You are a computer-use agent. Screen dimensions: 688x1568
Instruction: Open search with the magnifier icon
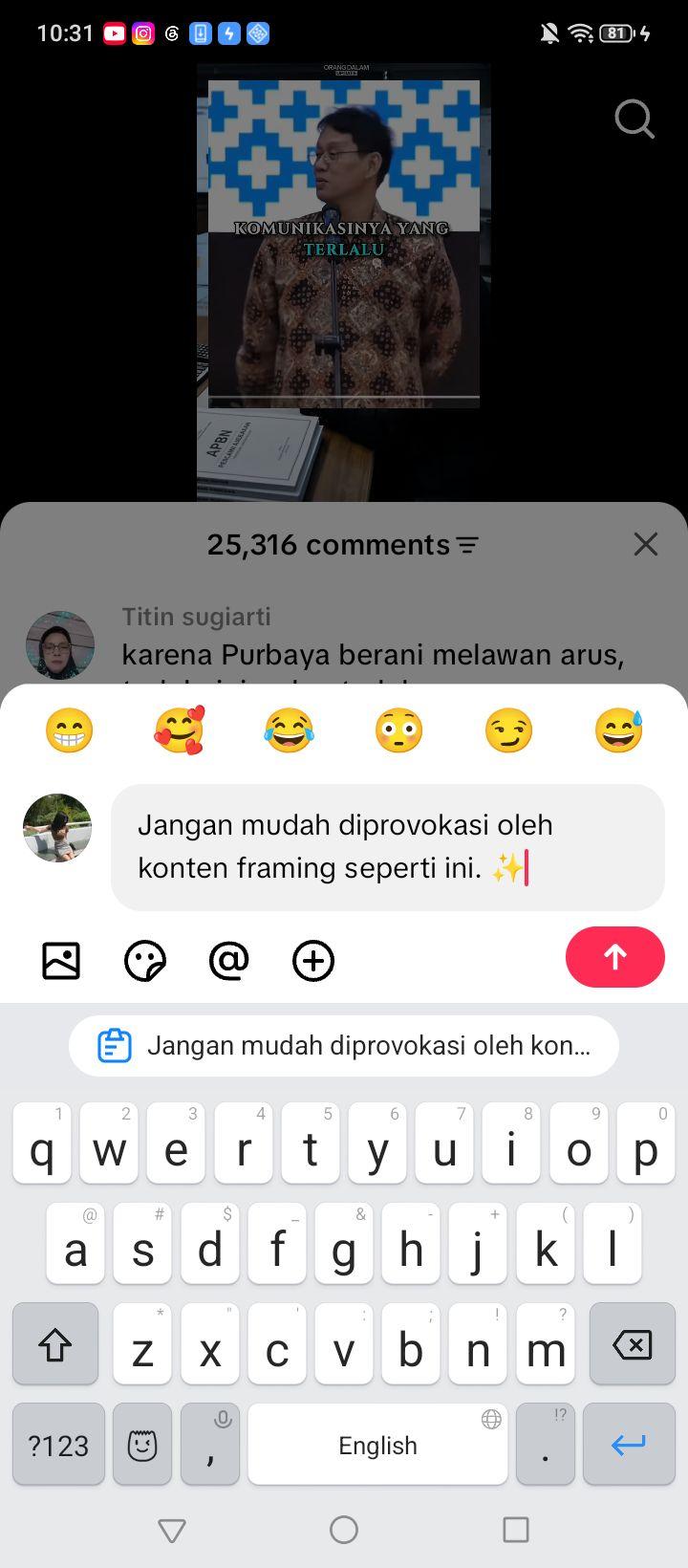[x=634, y=120]
